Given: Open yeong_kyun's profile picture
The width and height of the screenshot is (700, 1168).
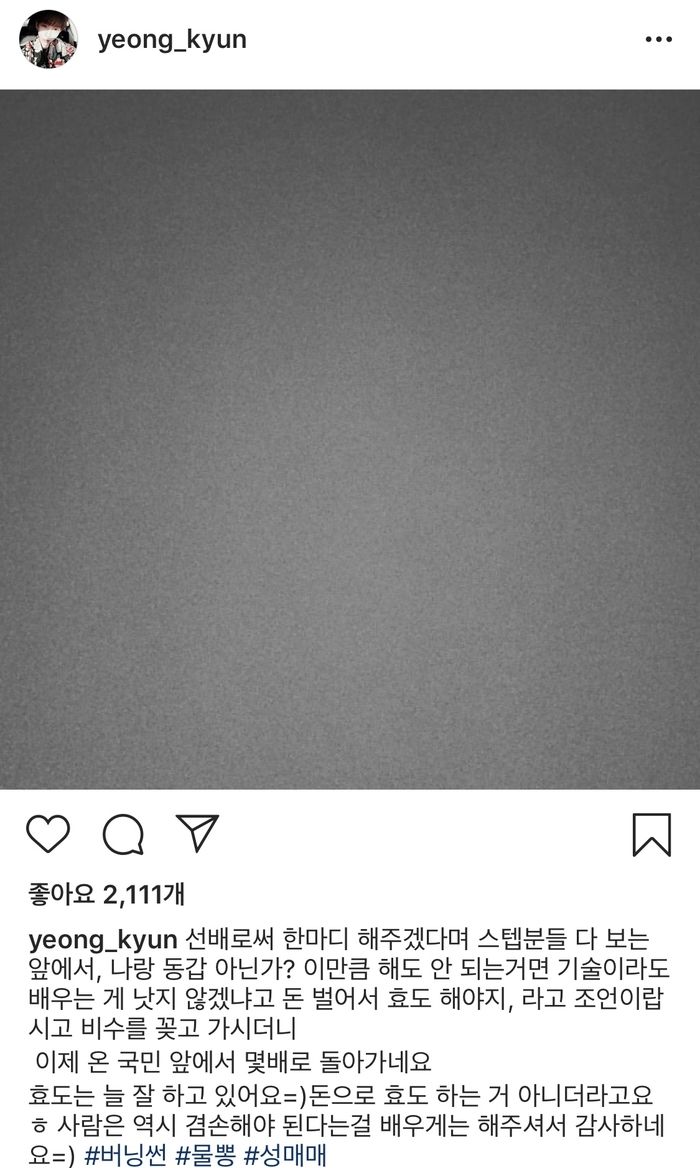Looking at the screenshot, I should pyautogui.click(x=48, y=40).
